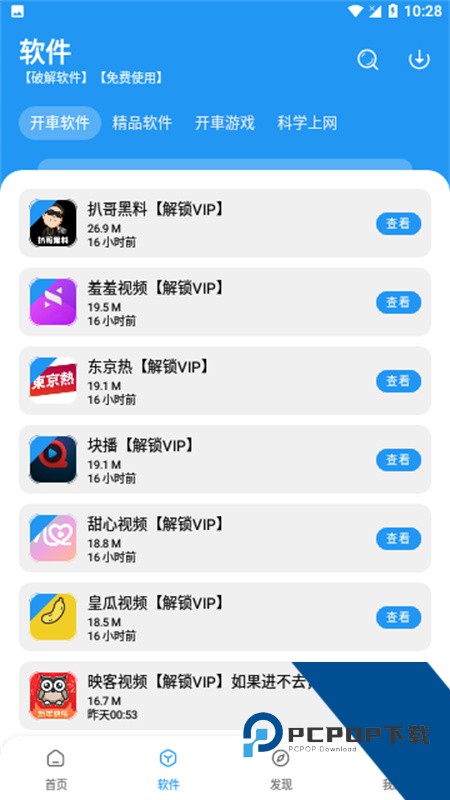Tap 查看 for 块播
The width and height of the screenshot is (450, 800).
pyautogui.click(x=398, y=460)
